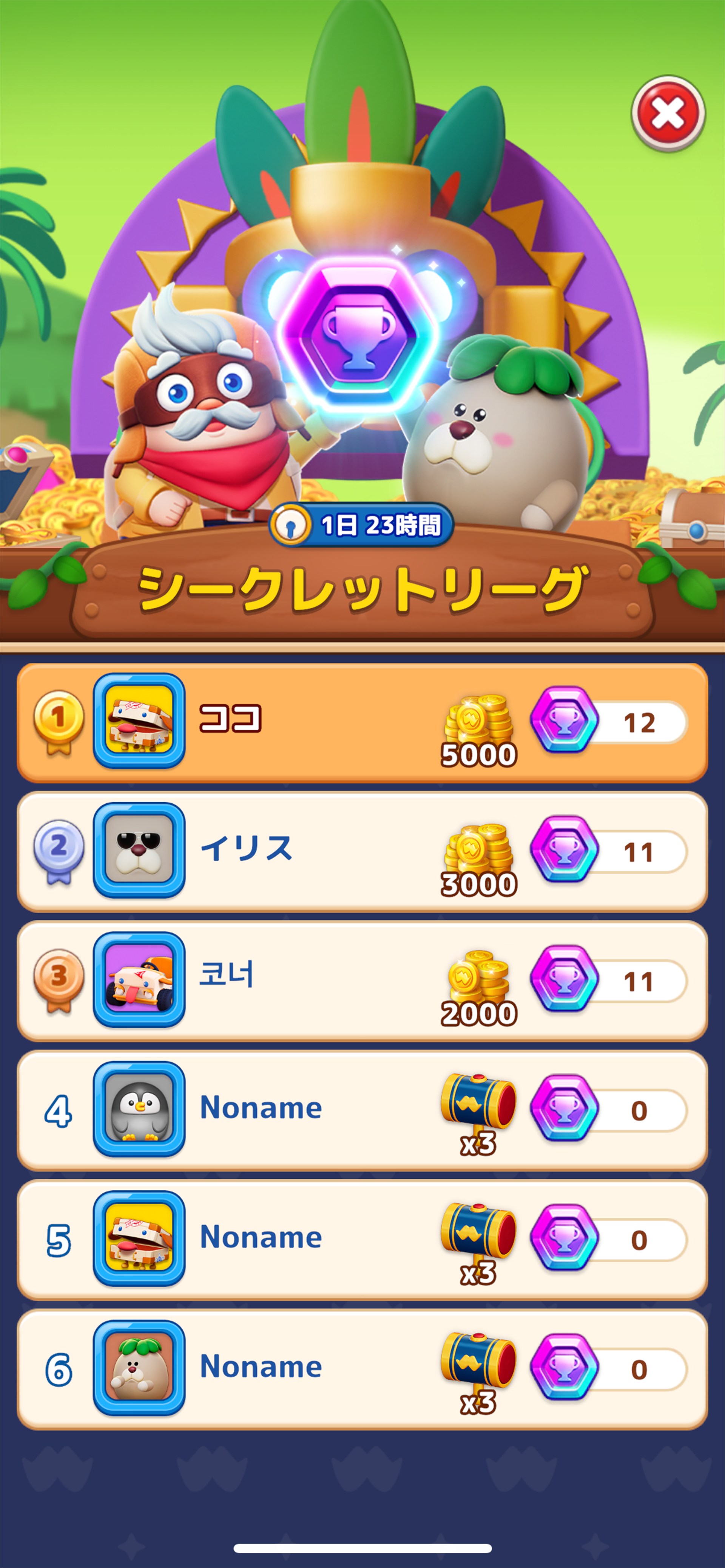Open the fifth-place Noname row
The image size is (725, 1568).
click(362, 1239)
